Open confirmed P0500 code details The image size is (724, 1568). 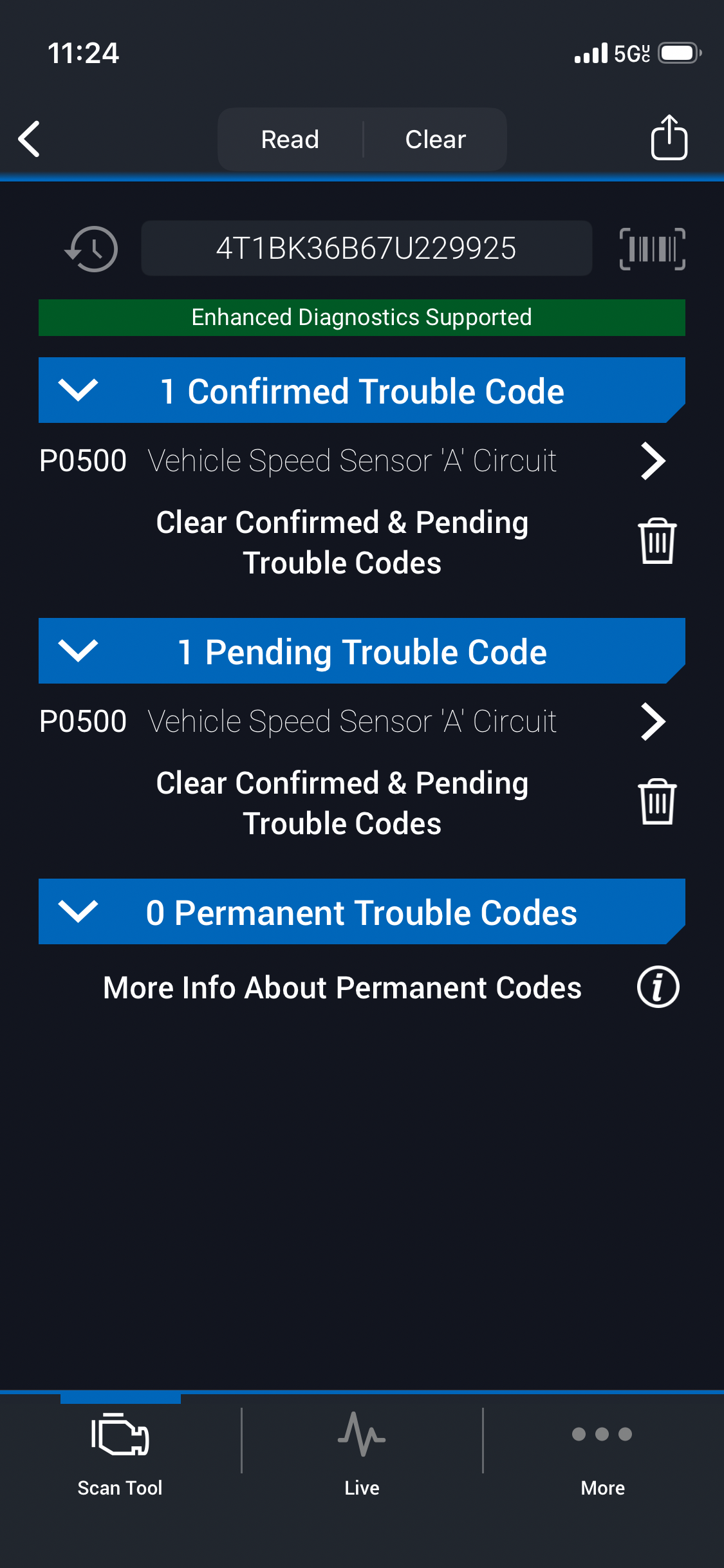coord(652,461)
